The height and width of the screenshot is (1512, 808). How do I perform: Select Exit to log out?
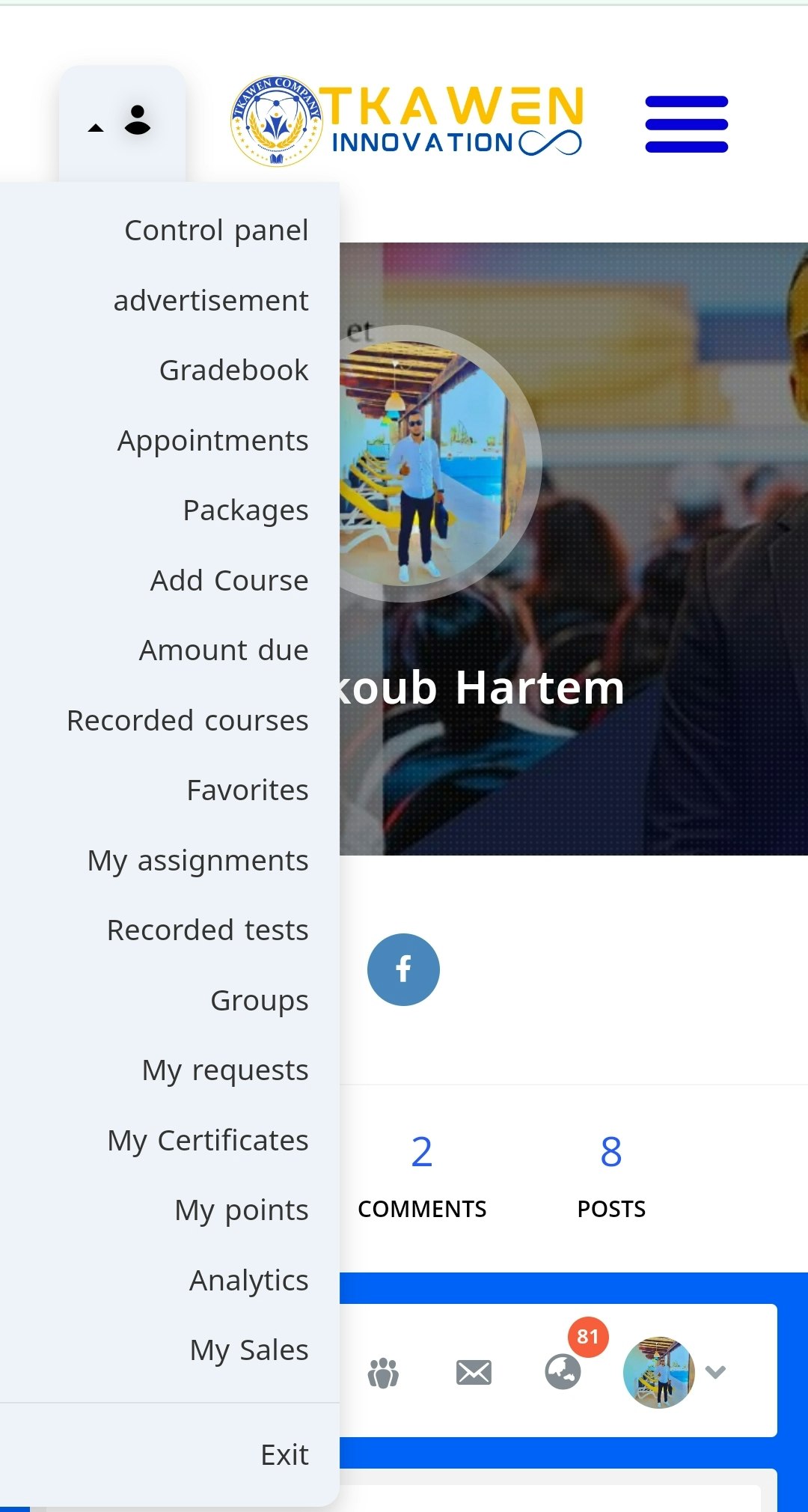(x=284, y=1455)
